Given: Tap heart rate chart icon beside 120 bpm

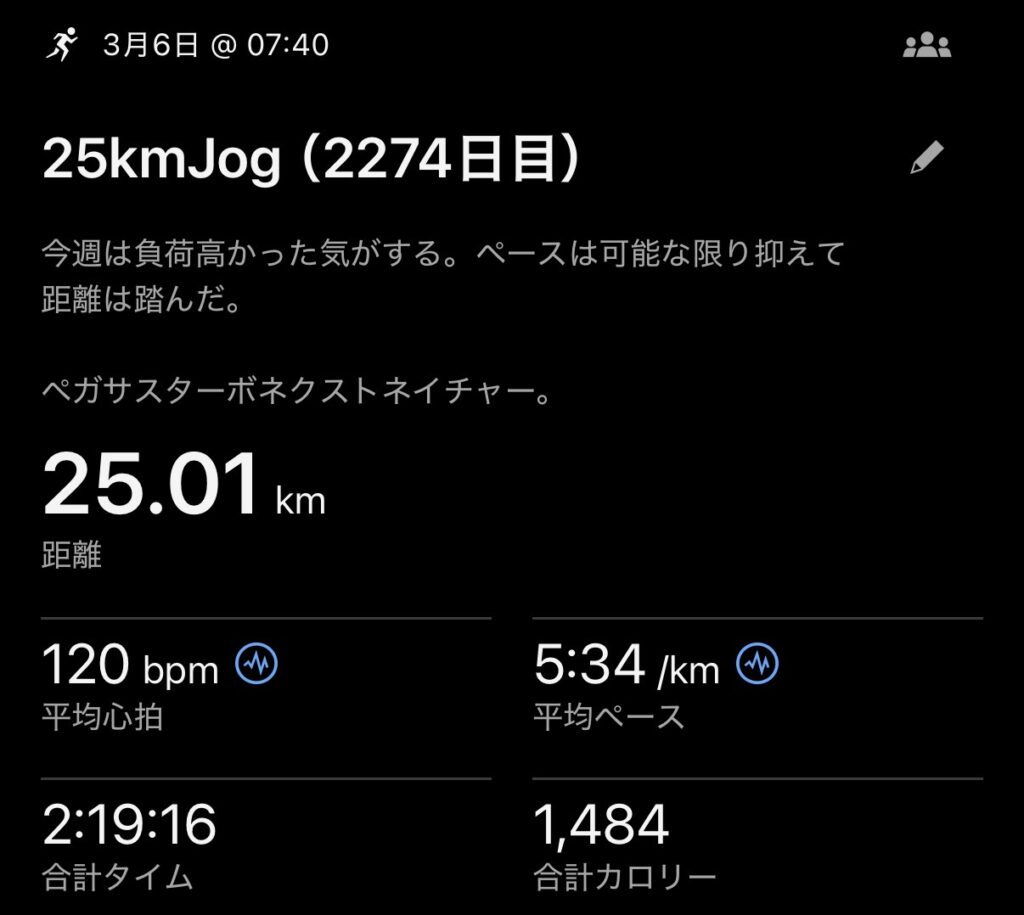Looking at the screenshot, I should (x=256, y=664).
